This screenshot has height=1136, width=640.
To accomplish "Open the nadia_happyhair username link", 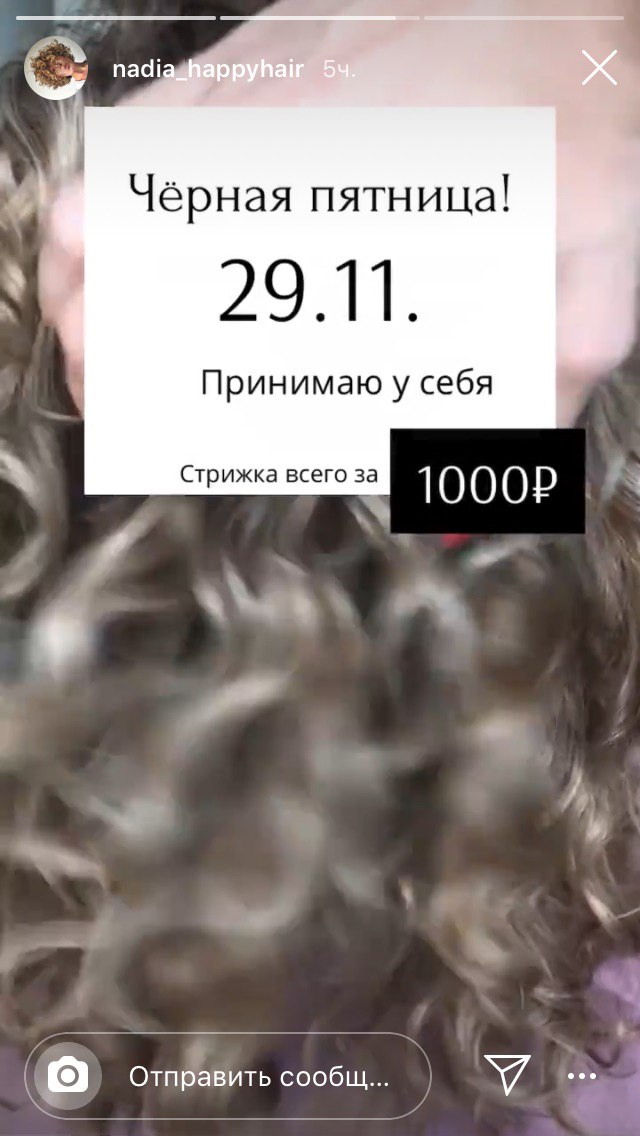I will [209, 70].
